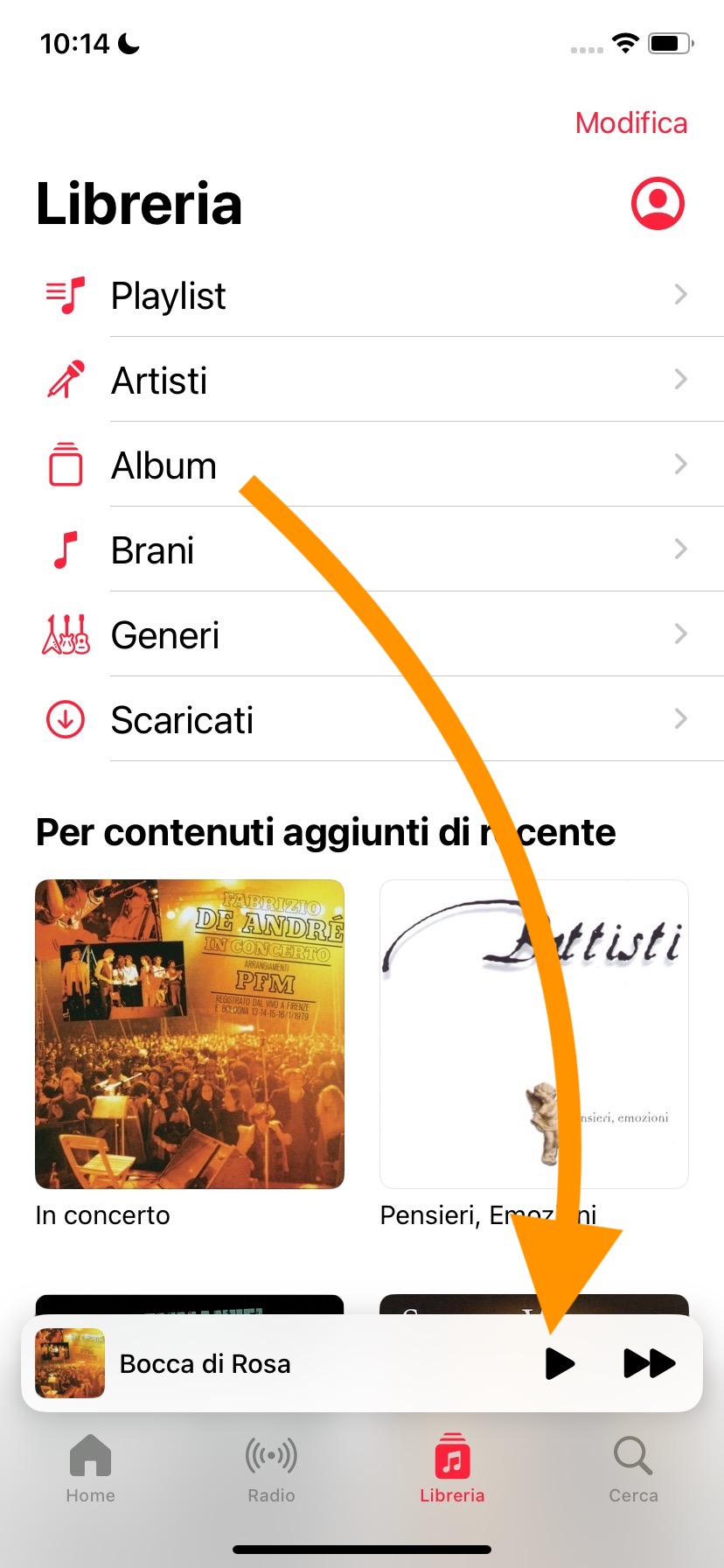Image resolution: width=724 pixels, height=1568 pixels.
Task: Play Bocca di Rosa
Action: (559, 1363)
